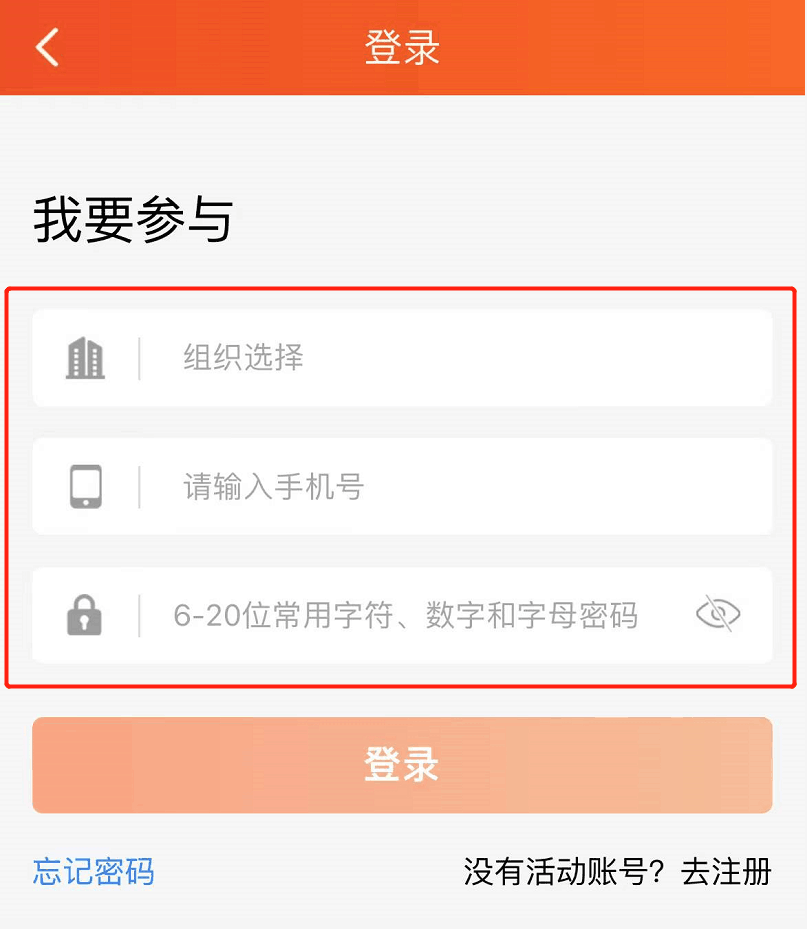Open the 忘记密码 link
Viewport: 807px width, 929px height.
point(94,871)
